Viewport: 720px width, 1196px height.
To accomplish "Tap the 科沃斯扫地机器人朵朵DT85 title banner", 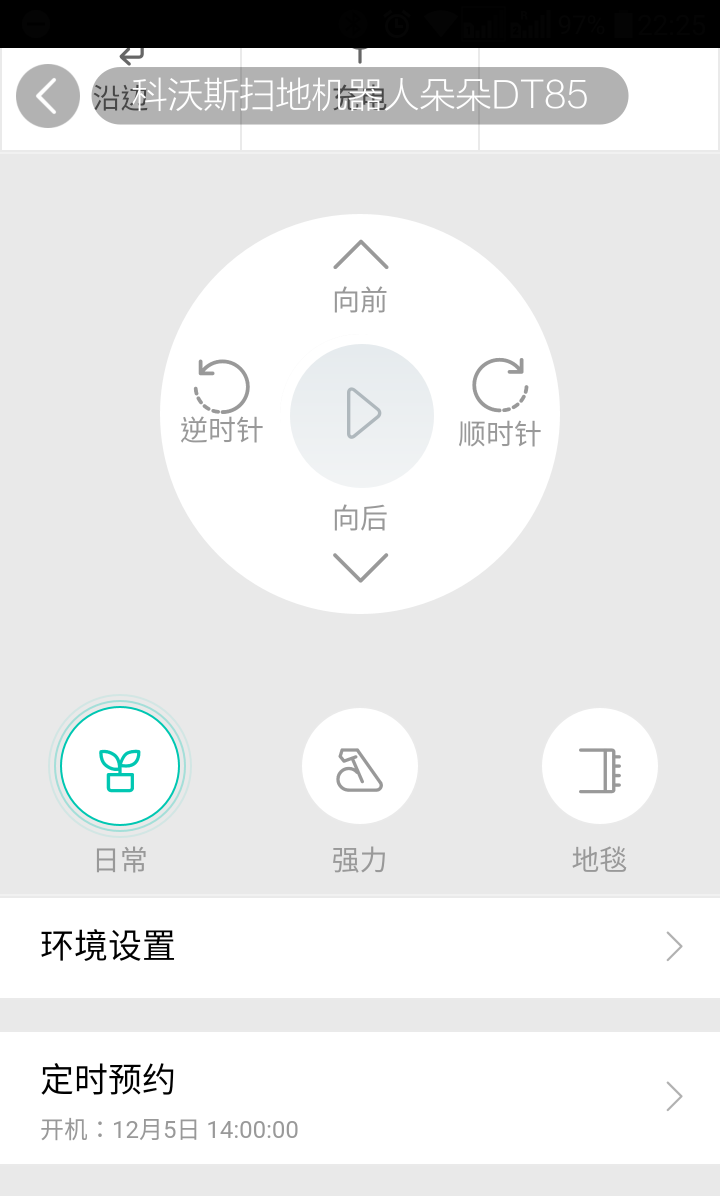I will pyautogui.click(x=362, y=95).
